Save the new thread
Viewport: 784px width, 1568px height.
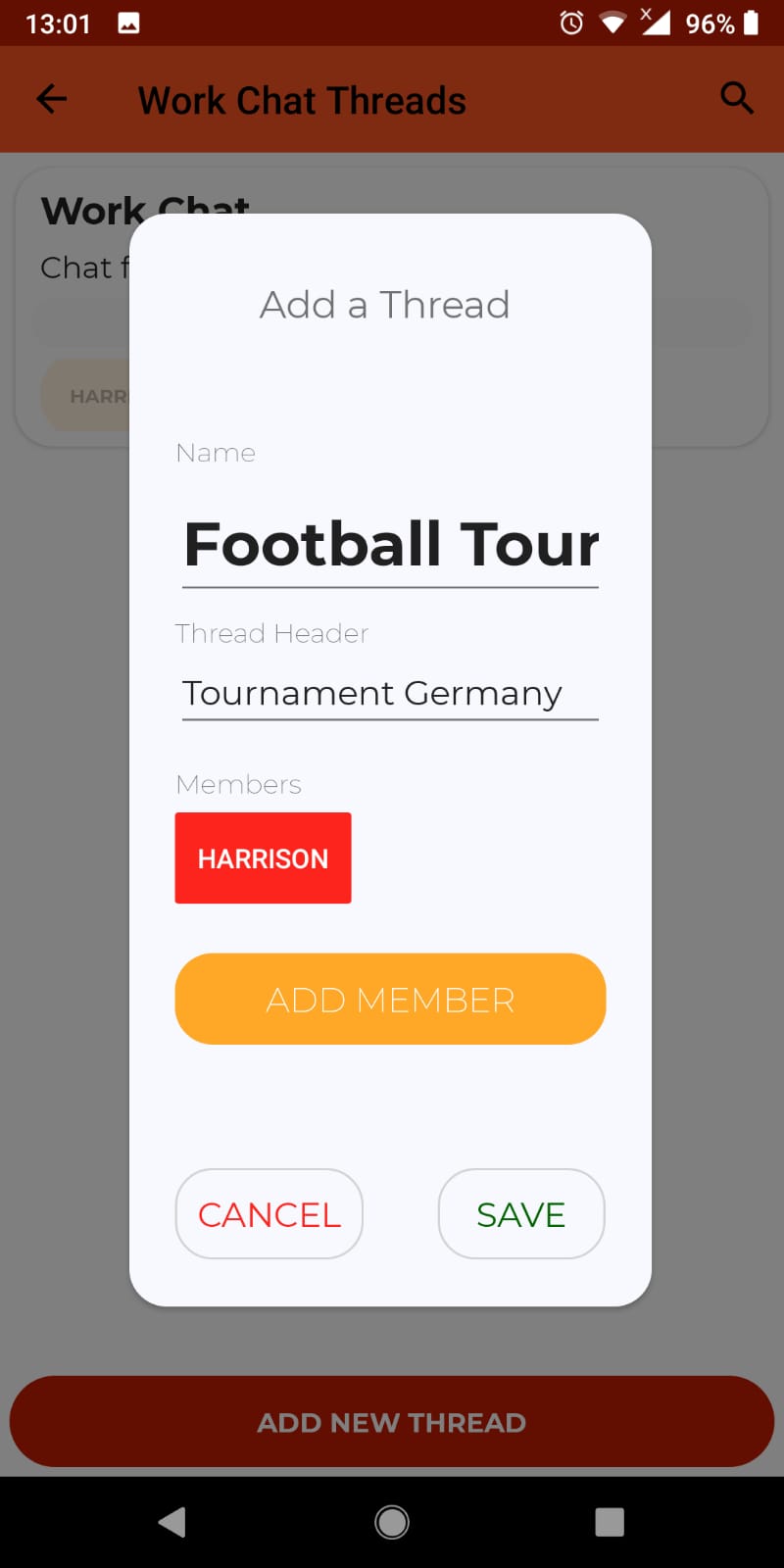click(521, 1213)
